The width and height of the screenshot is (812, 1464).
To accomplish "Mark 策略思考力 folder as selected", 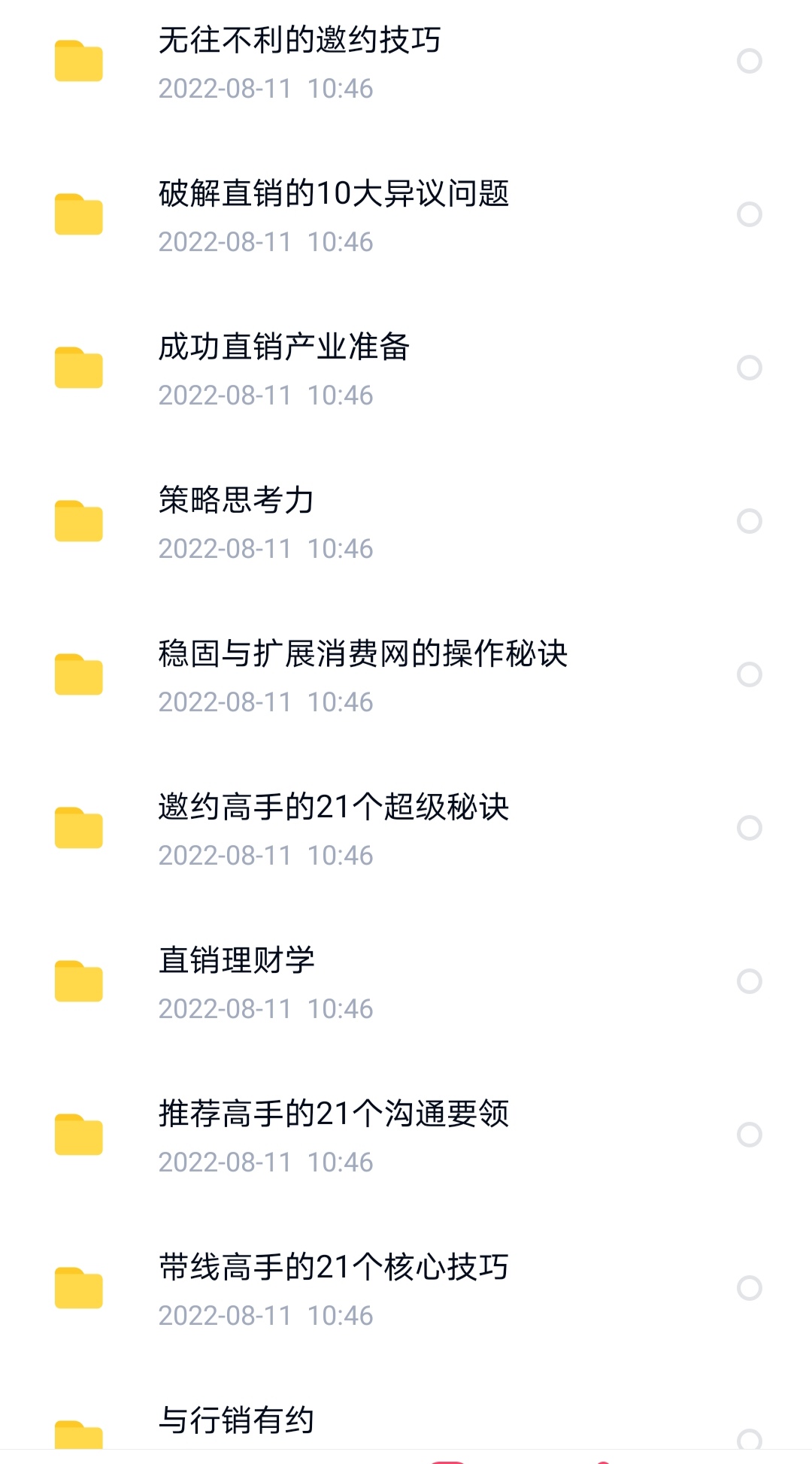I will pos(749,521).
